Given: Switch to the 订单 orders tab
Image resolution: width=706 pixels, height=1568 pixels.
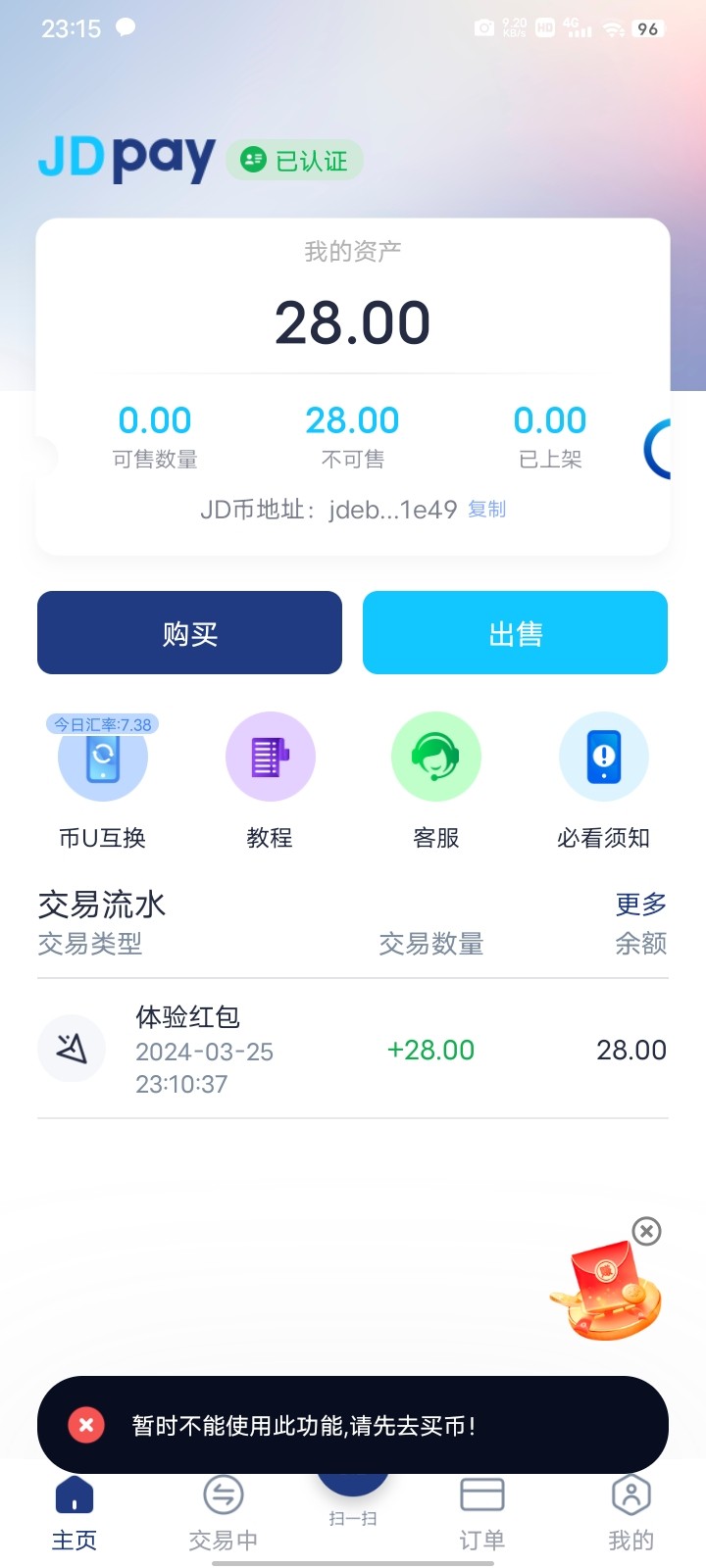Looking at the screenshot, I should pyautogui.click(x=481, y=1513).
